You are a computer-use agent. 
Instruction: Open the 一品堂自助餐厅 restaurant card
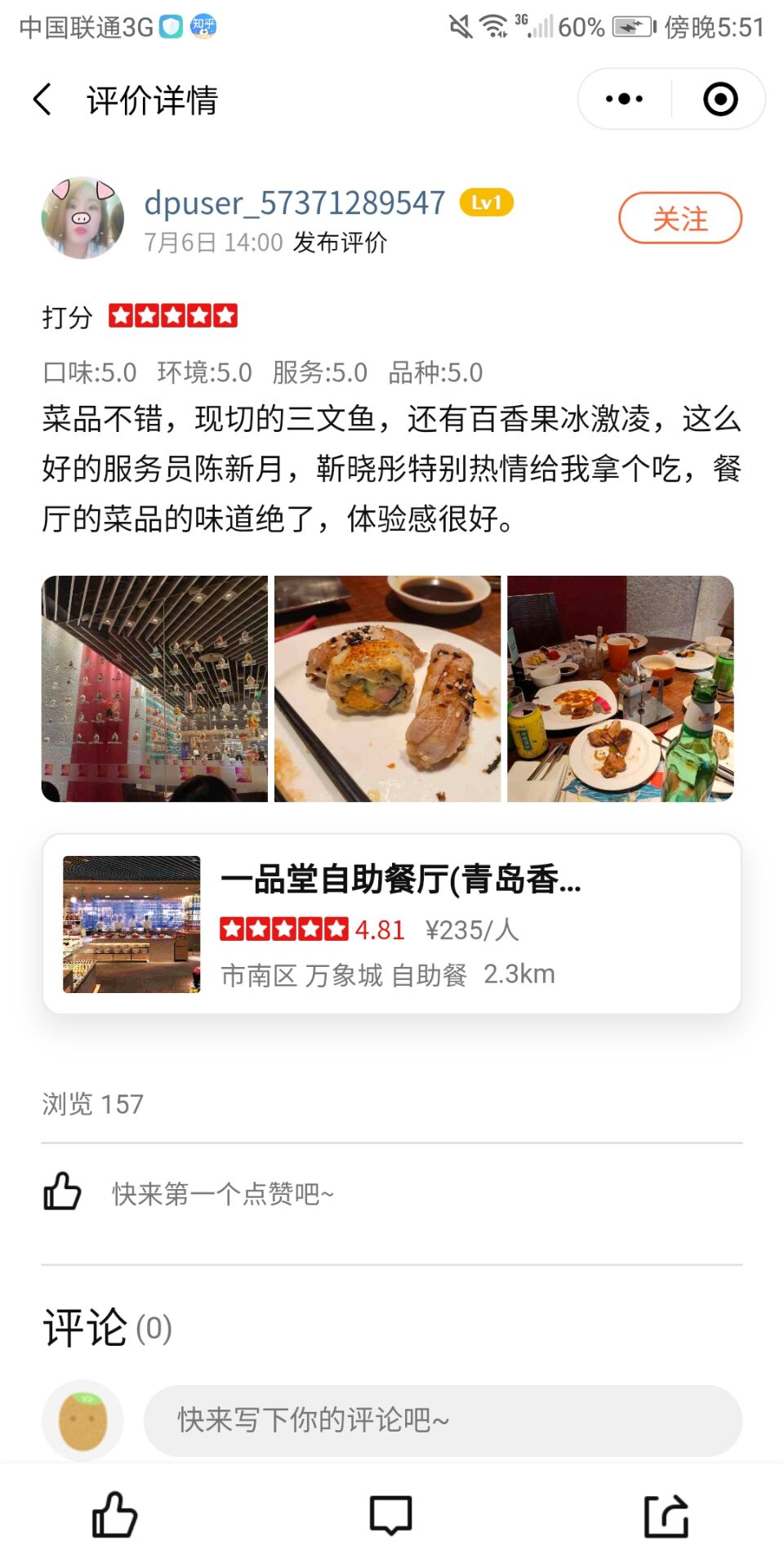[x=392, y=924]
